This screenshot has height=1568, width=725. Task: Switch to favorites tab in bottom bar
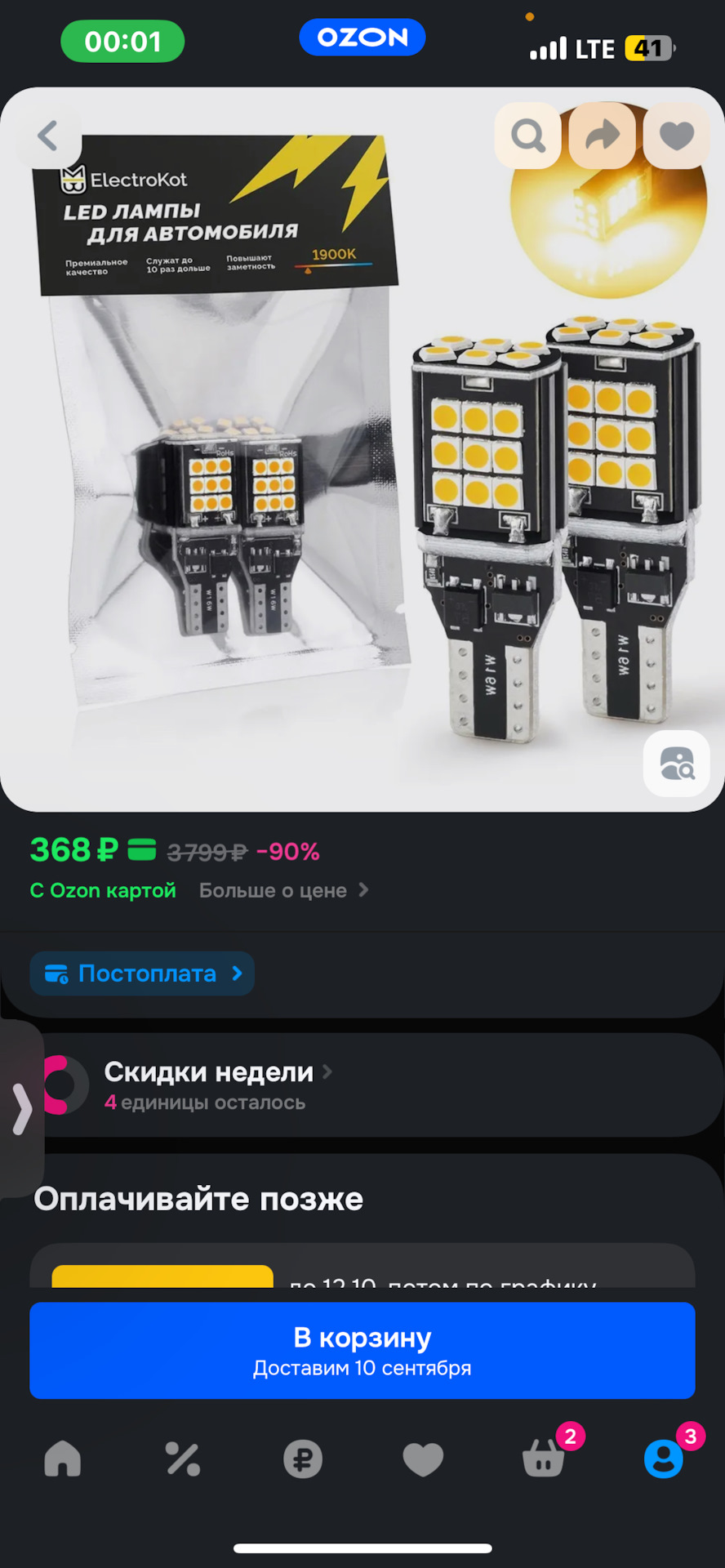(x=423, y=1459)
